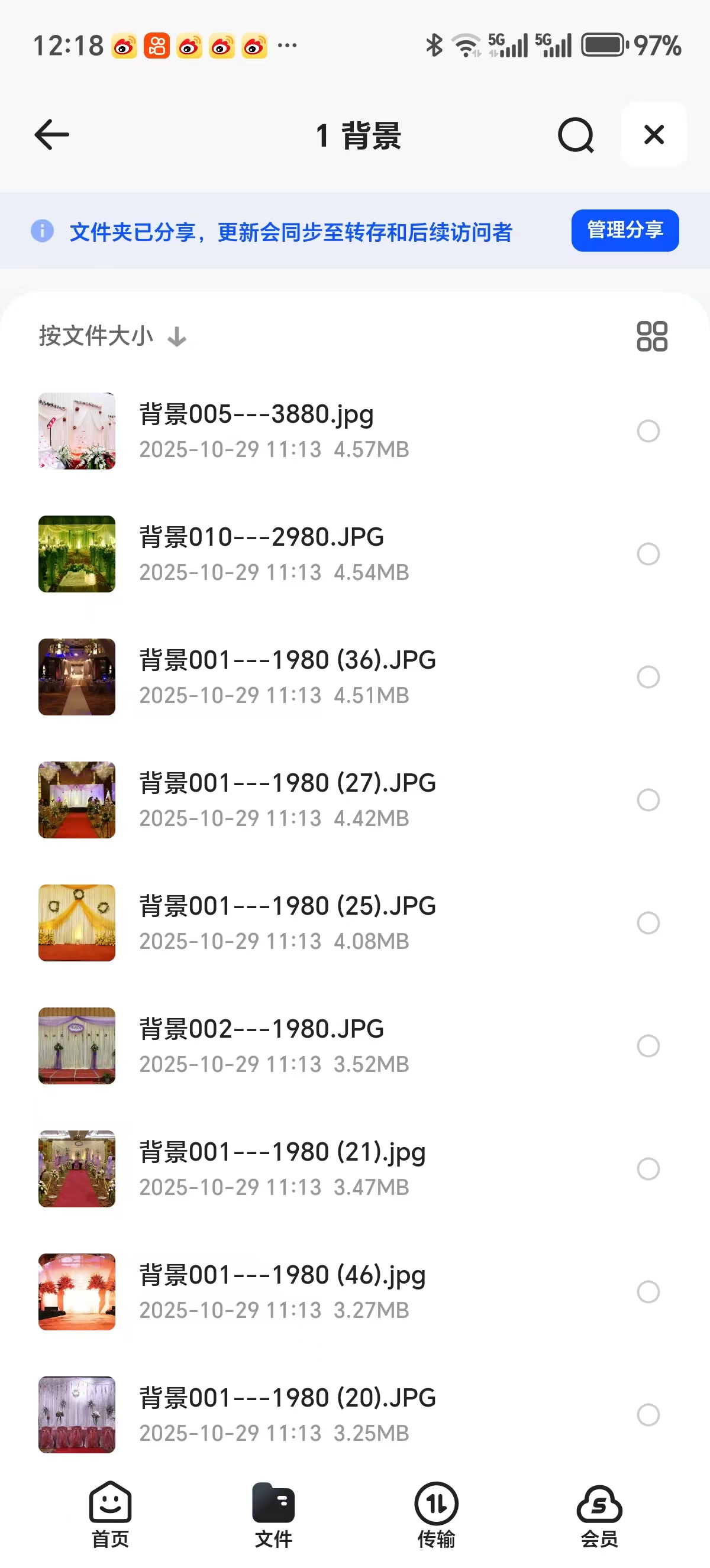This screenshot has width=710, height=1568.
Task: Tap the 管理分享 button
Action: pyautogui.click(x=624, y=231)
